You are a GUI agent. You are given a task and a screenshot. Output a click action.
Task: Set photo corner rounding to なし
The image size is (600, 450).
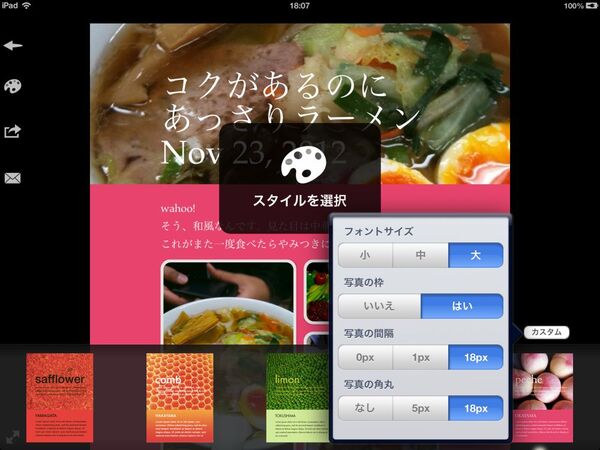[x=365, y=408]
